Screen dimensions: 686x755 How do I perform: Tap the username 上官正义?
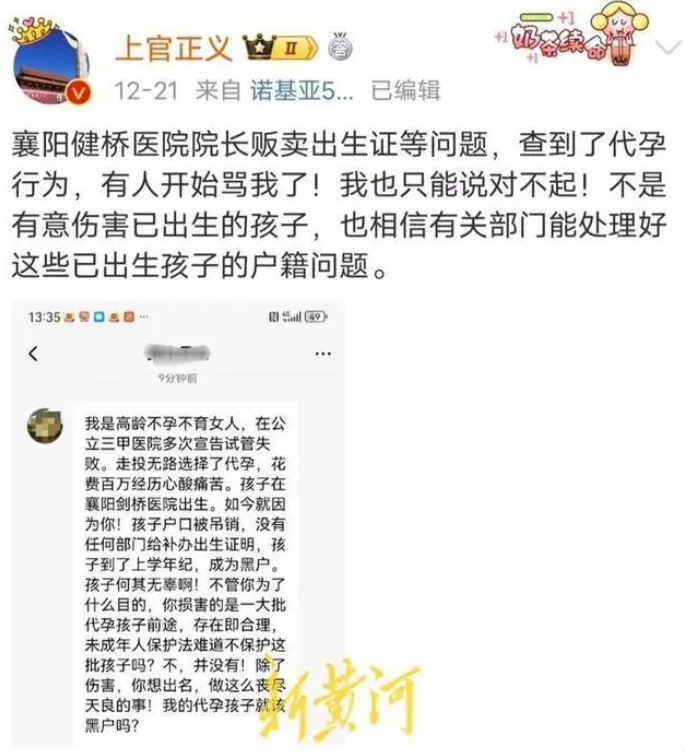coord(173,45)
